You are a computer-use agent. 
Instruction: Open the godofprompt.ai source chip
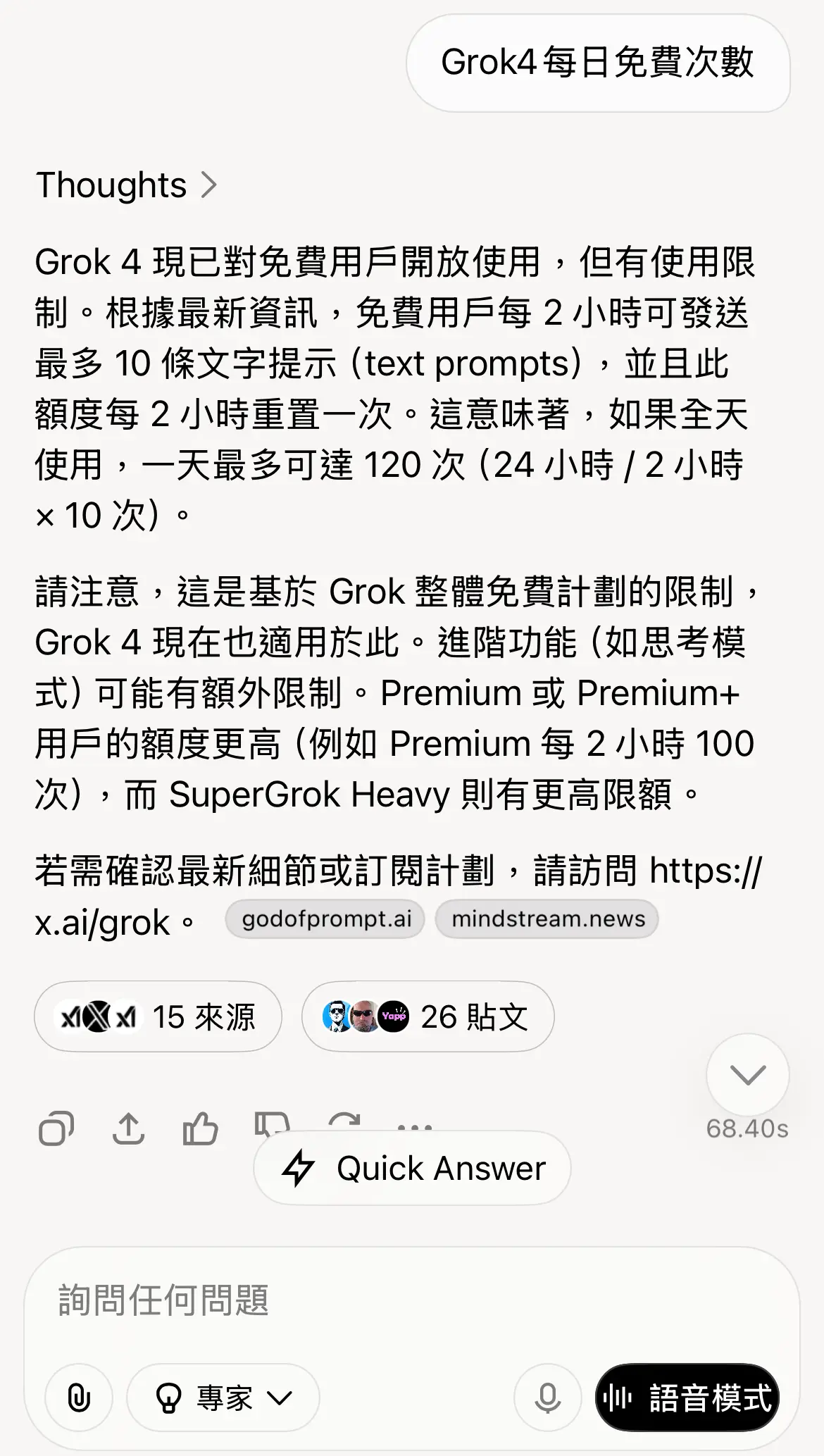coord(325,919)
